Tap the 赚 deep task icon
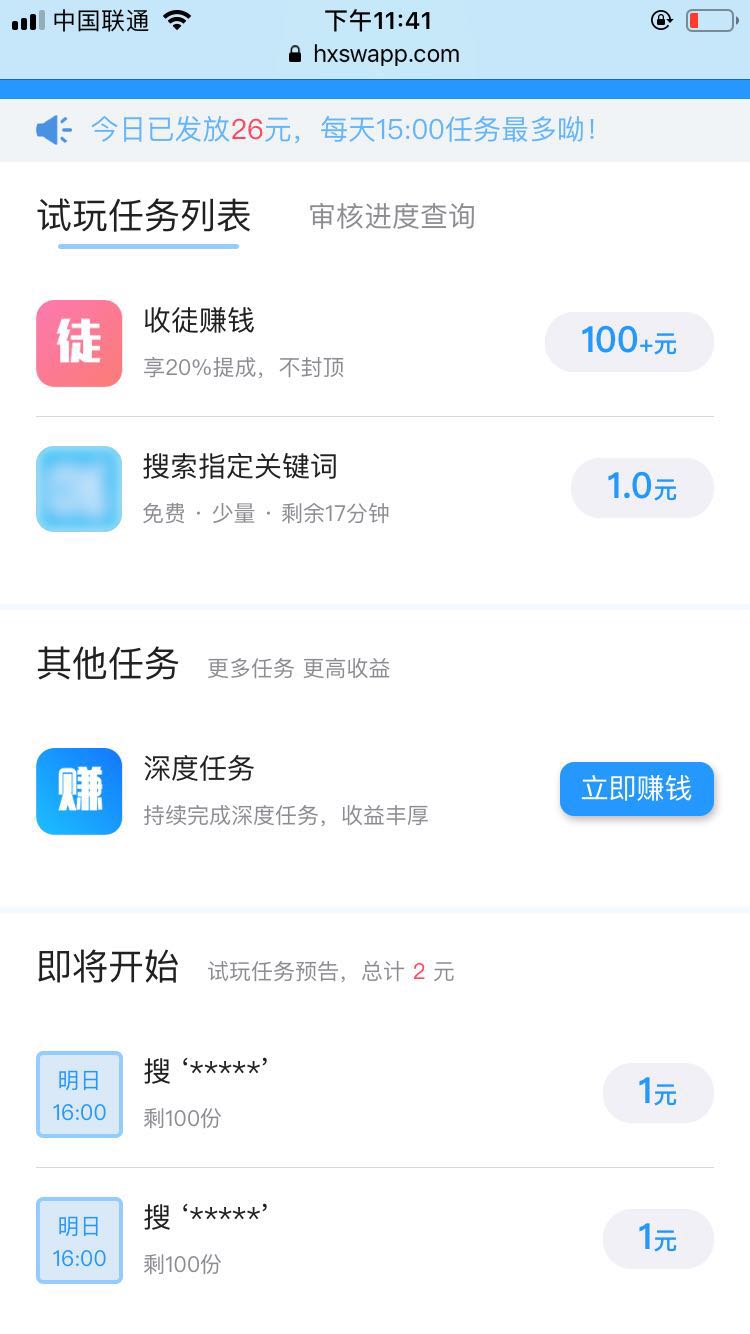 (78, 790)
